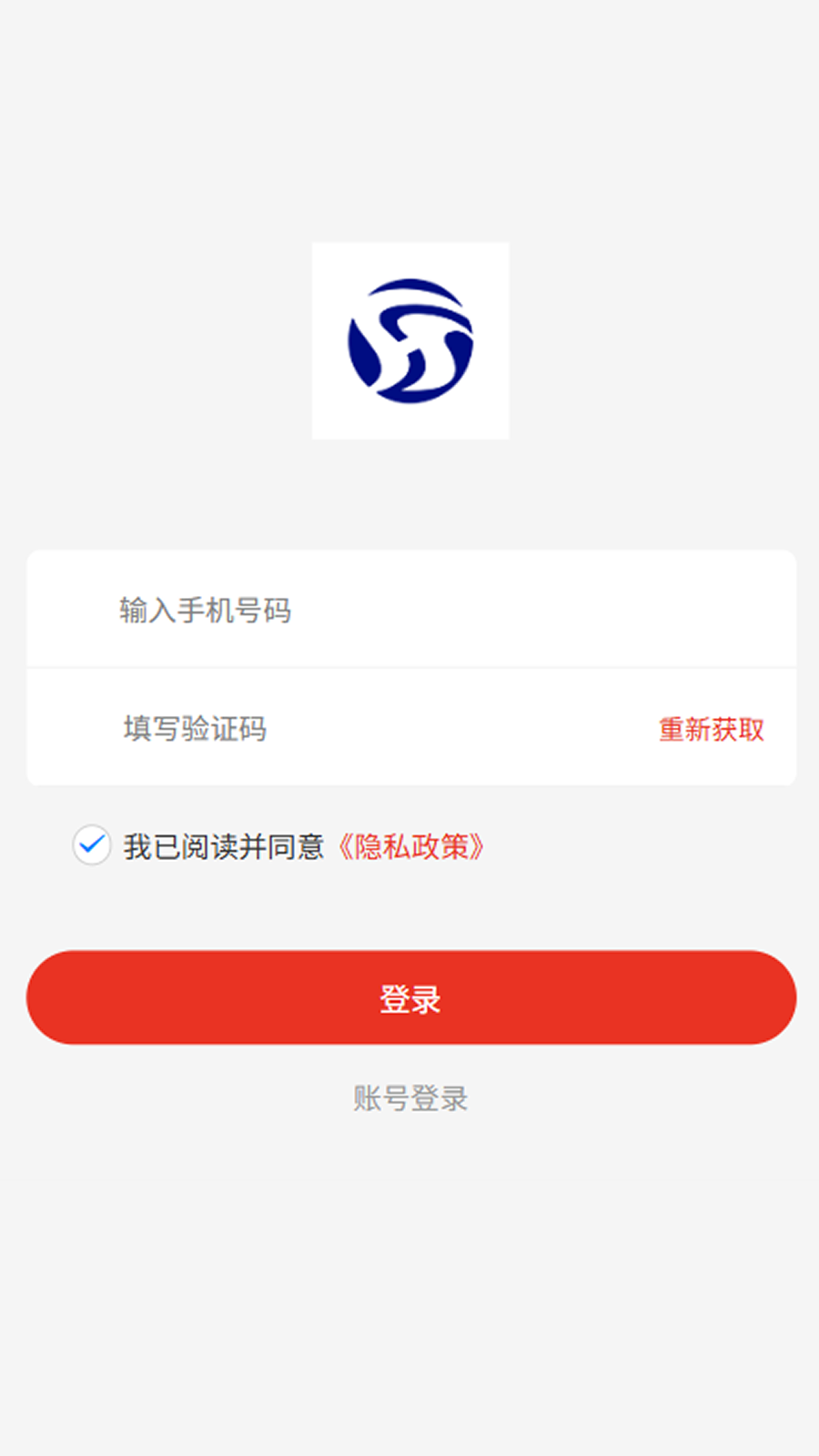819x1456 pixels.
Task: Uncheck the privacy policy agreement checkbox
Action: (x=92, y=845)
